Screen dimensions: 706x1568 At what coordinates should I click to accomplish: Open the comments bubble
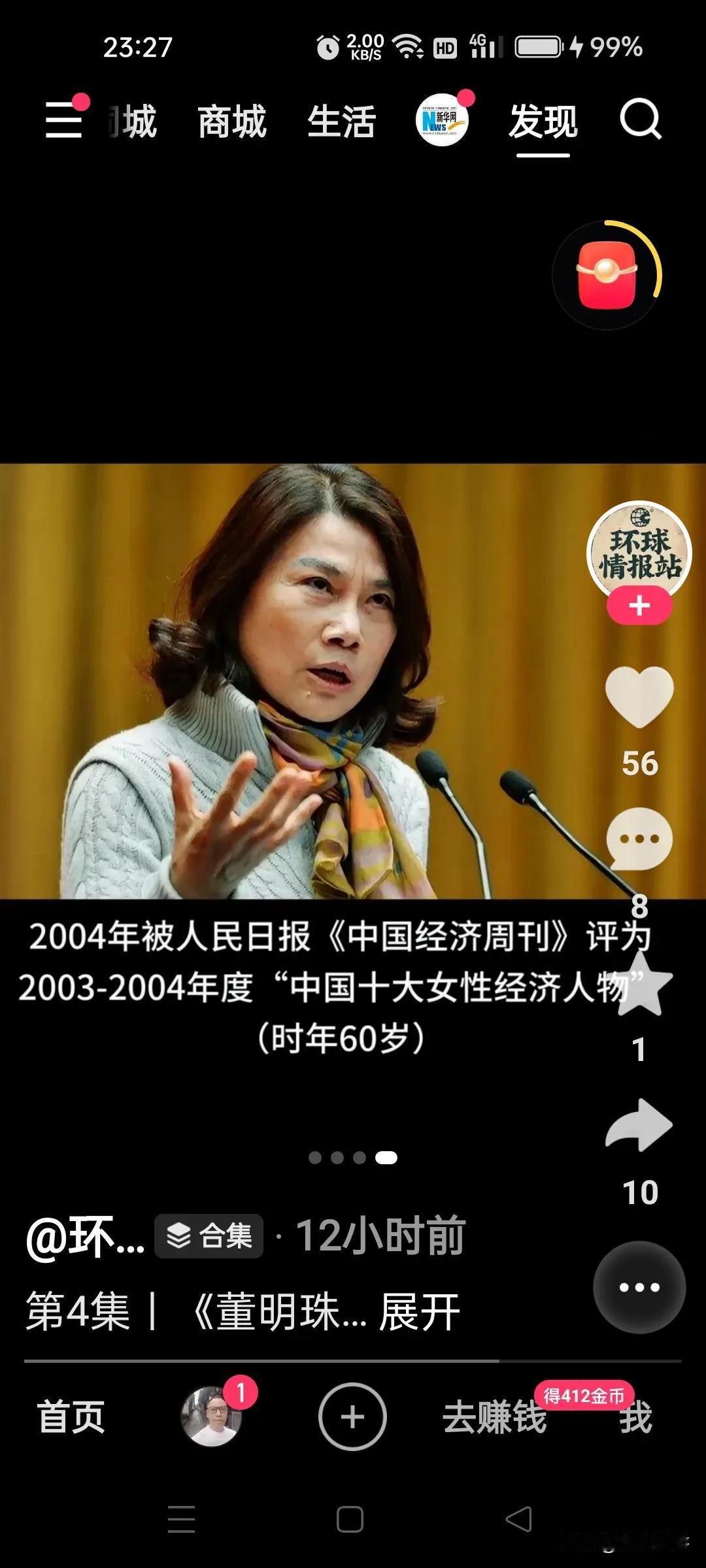pyautogui.click(x=639, y=839)
